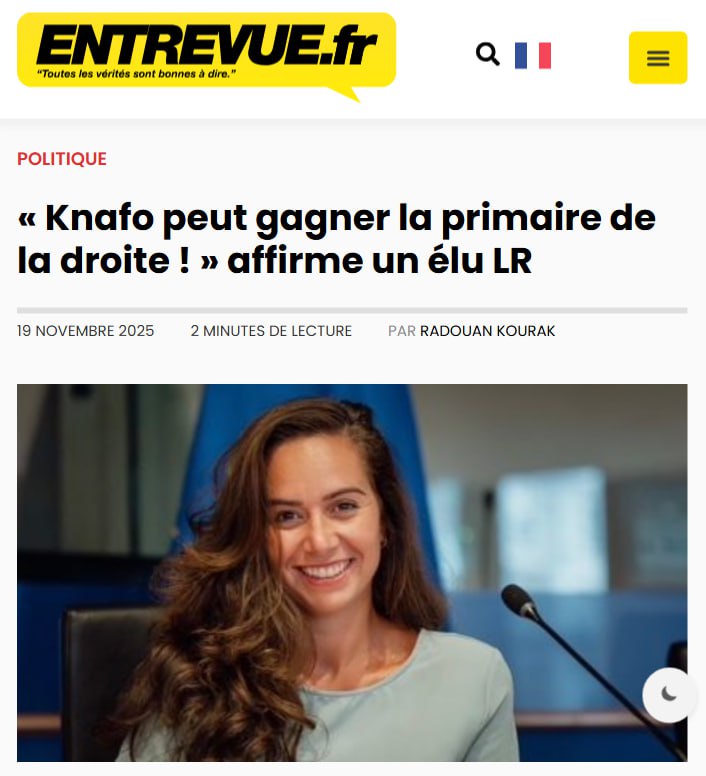View author Radouan Kourak's articles
This screenshot has height=776, width=706.
[487, 331]
